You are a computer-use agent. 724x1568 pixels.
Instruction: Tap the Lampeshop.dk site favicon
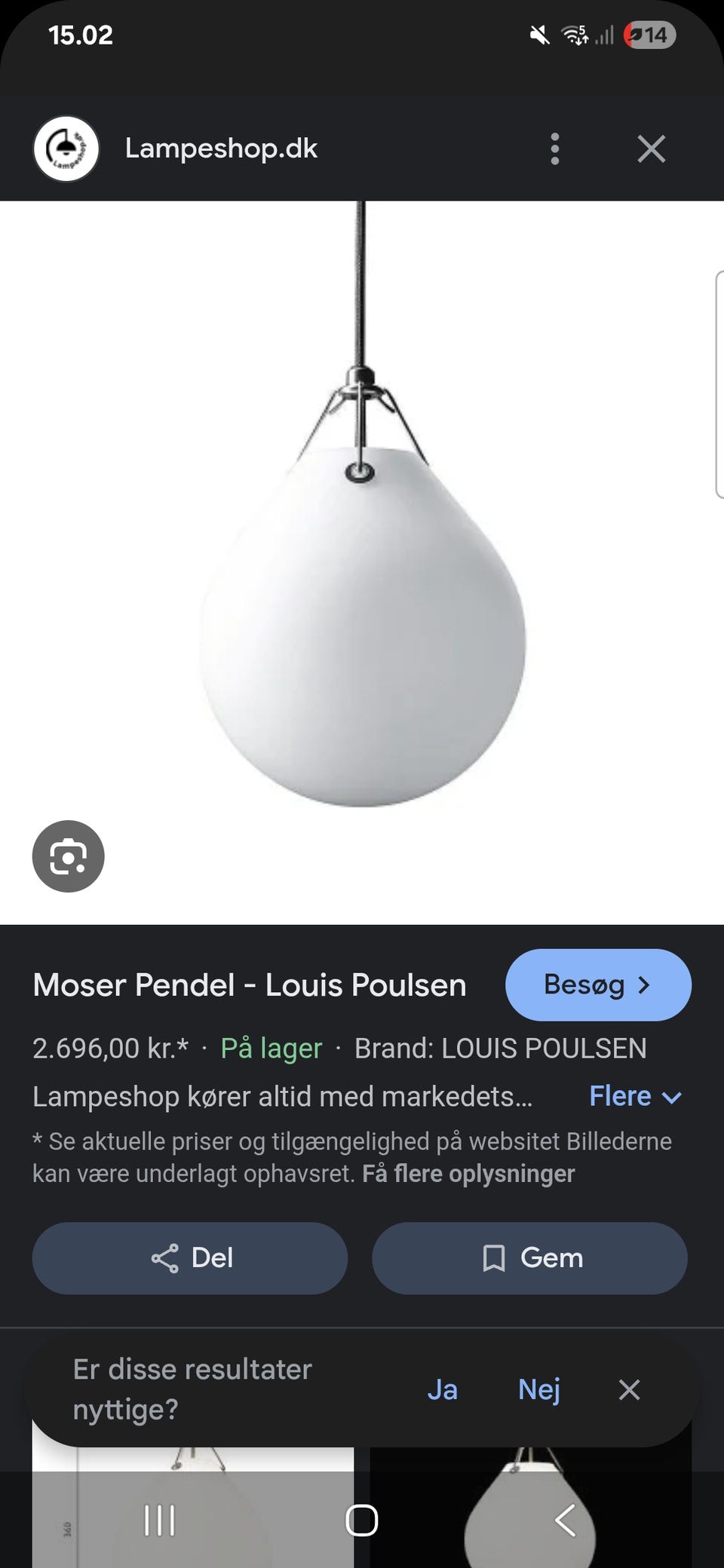click(x=66, y=149)
